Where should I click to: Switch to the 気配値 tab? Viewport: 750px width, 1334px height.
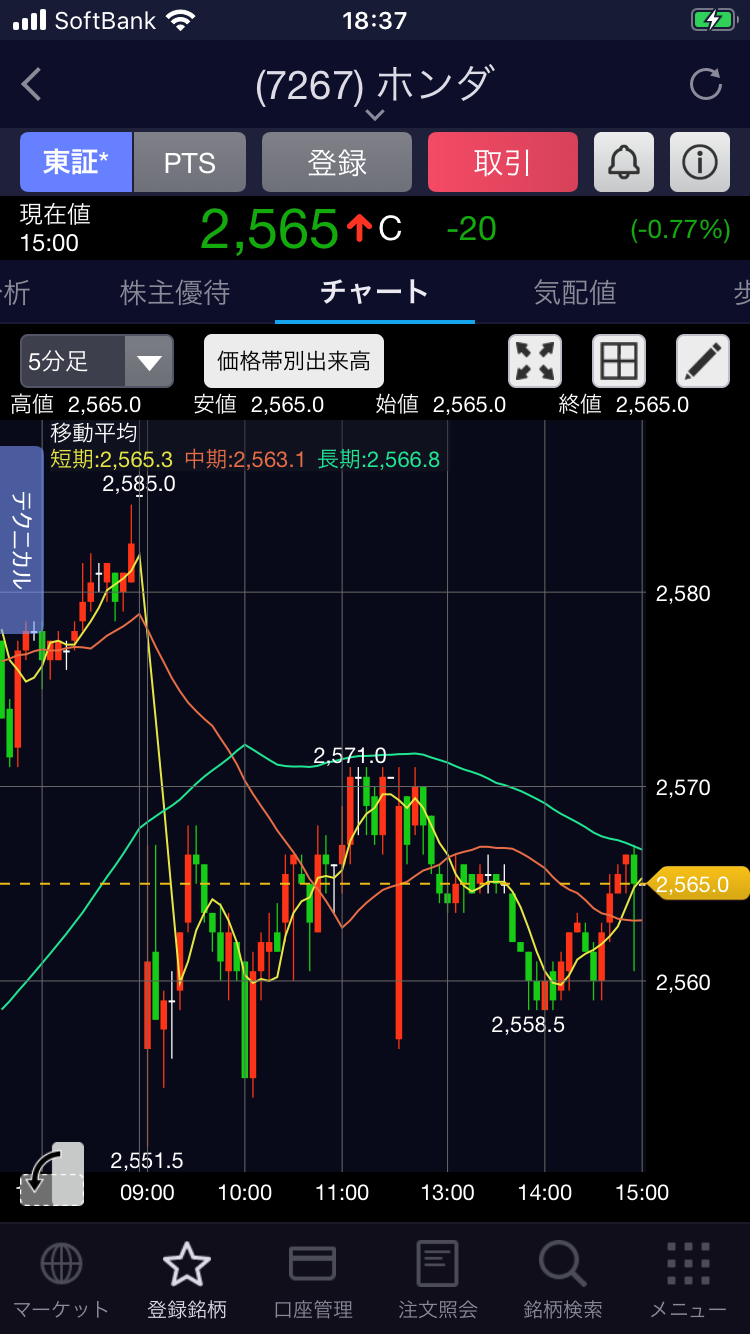click(575, 292)
